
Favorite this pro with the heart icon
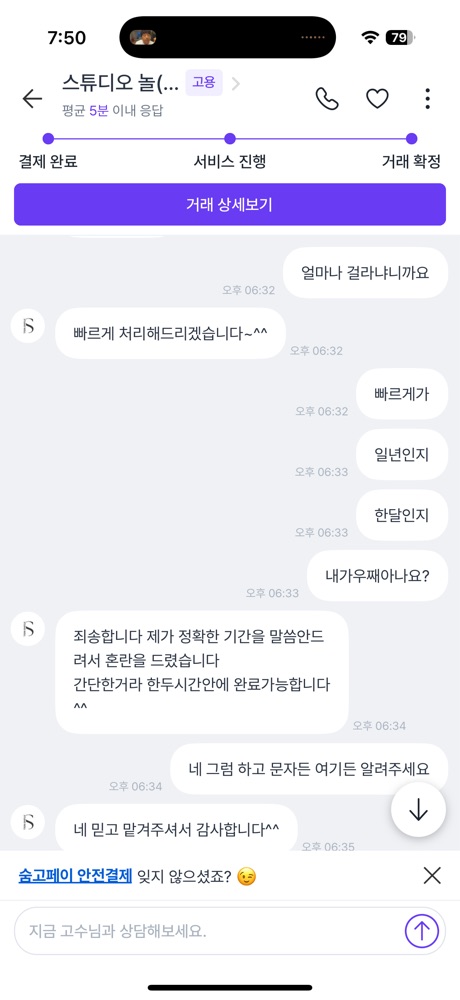click(x=377, y=98)
